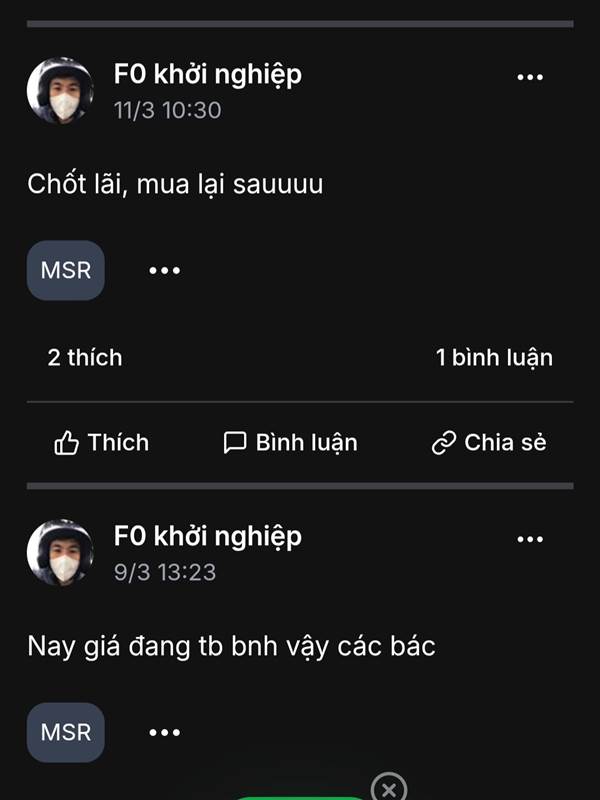This screenshot has height=800, width=600.
Task: Open F0 khởi nghiệp profile from 11/3 post
Action: [x=208, y=74]
